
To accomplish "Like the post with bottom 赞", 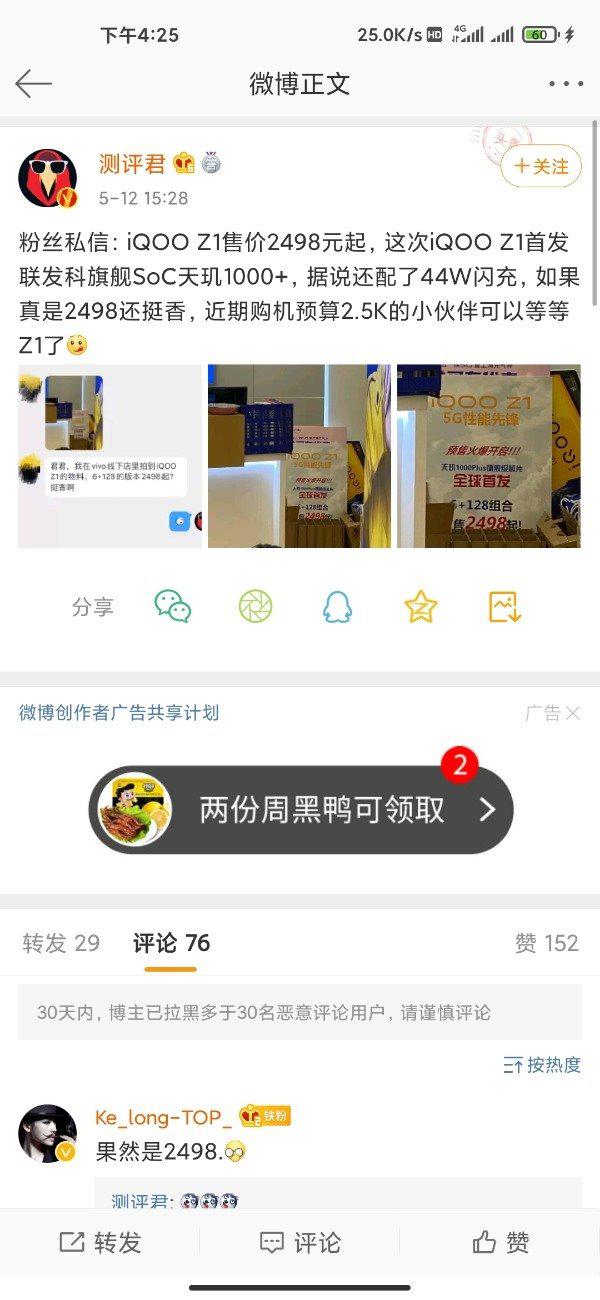I will coord(500,1243).
